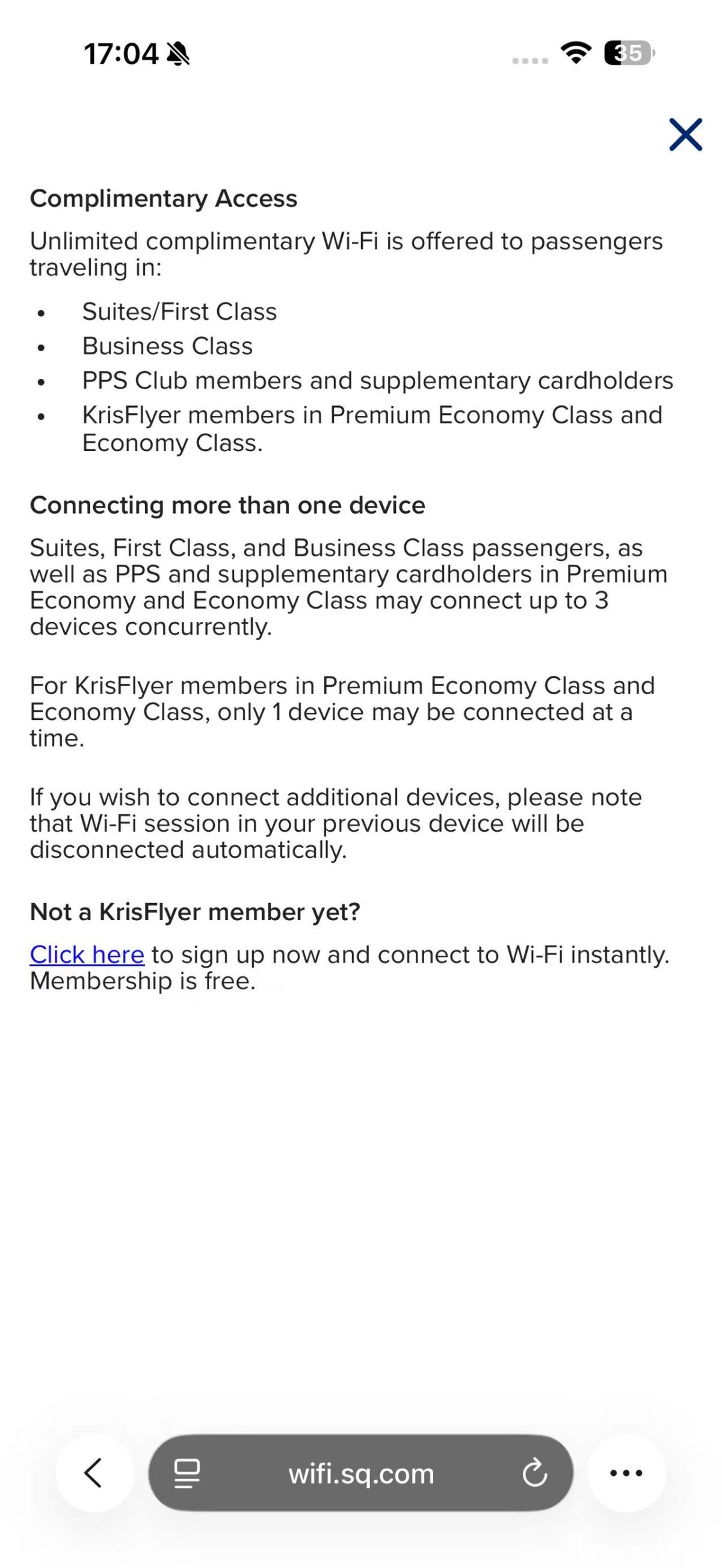Tap the wifi.sq.com address field

point(361,1473)
